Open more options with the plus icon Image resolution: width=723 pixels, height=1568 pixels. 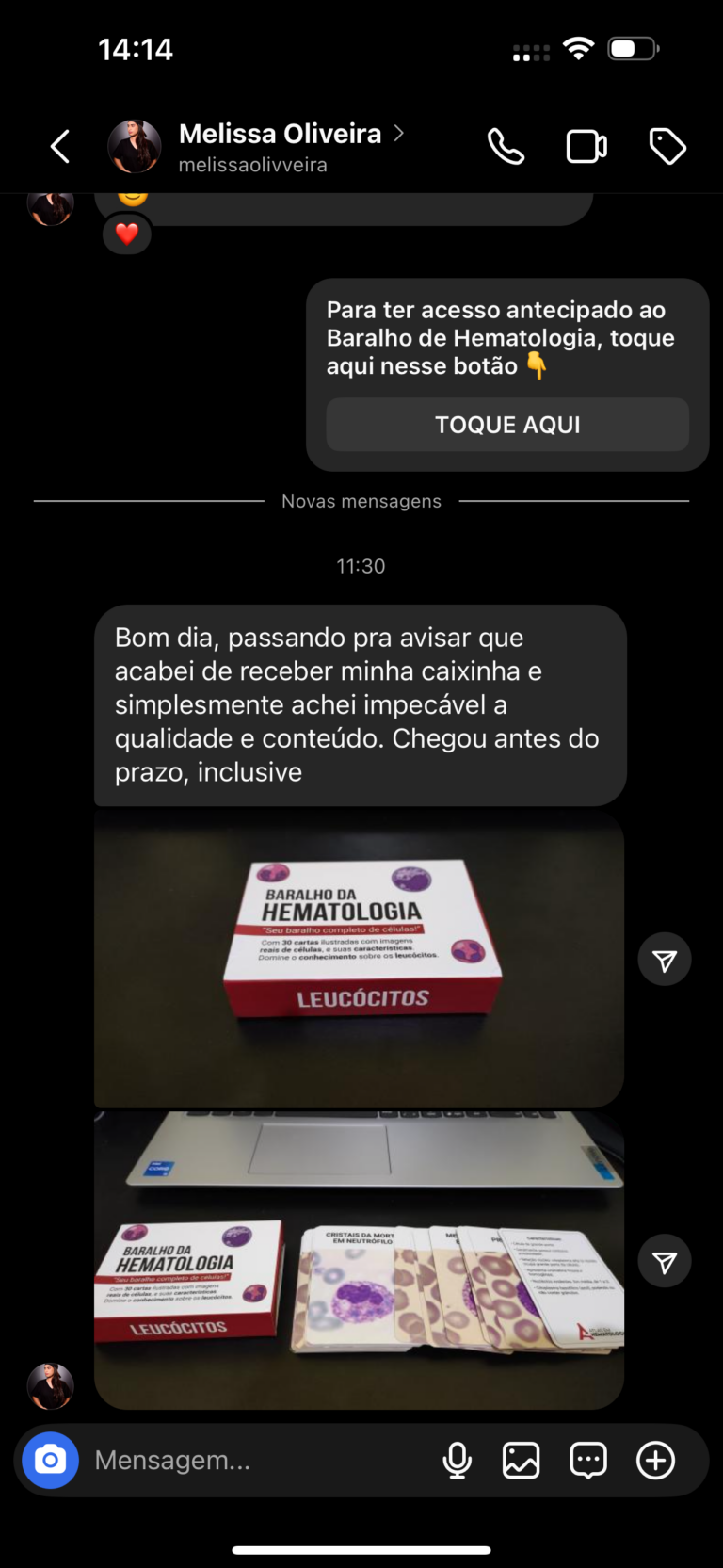click(656, 1460)
